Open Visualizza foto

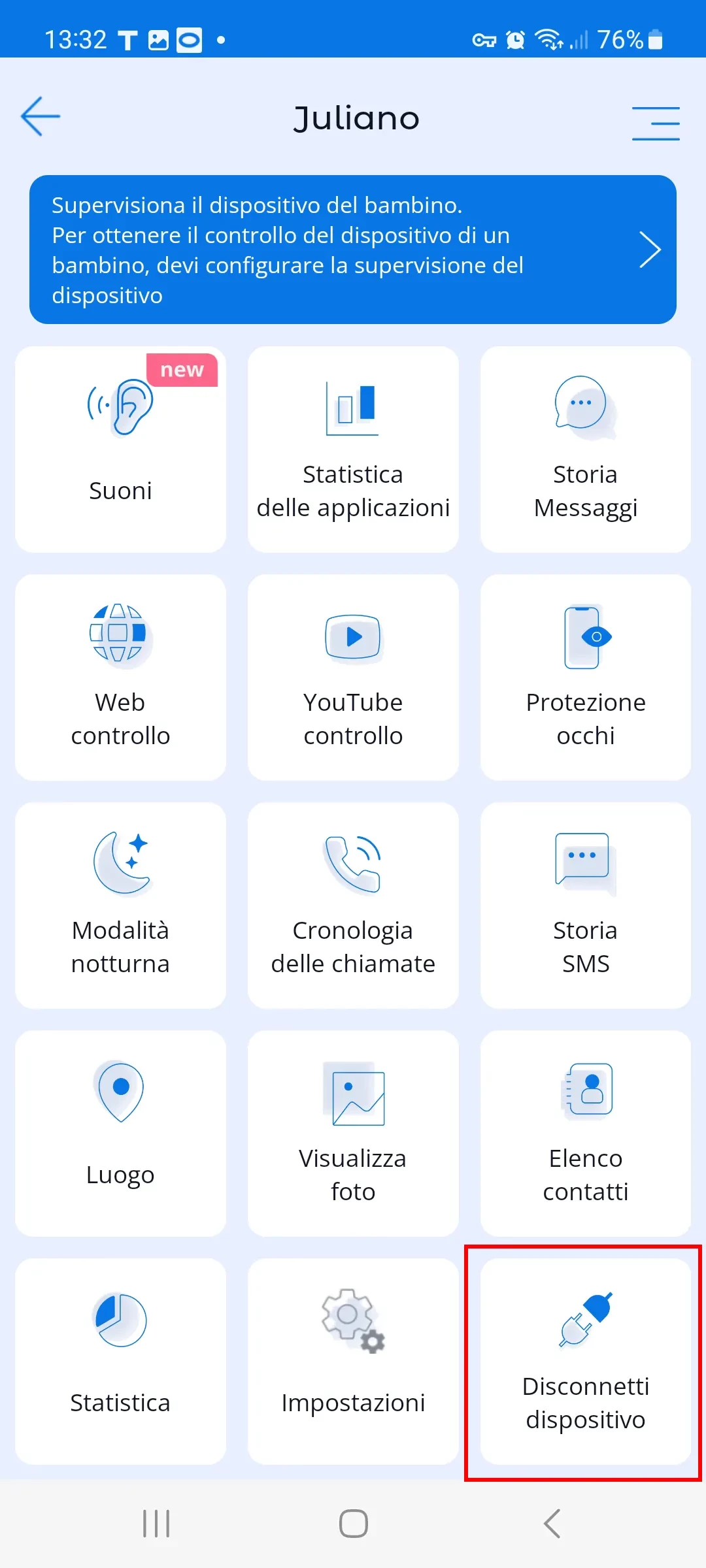[x=353, y=1134]
